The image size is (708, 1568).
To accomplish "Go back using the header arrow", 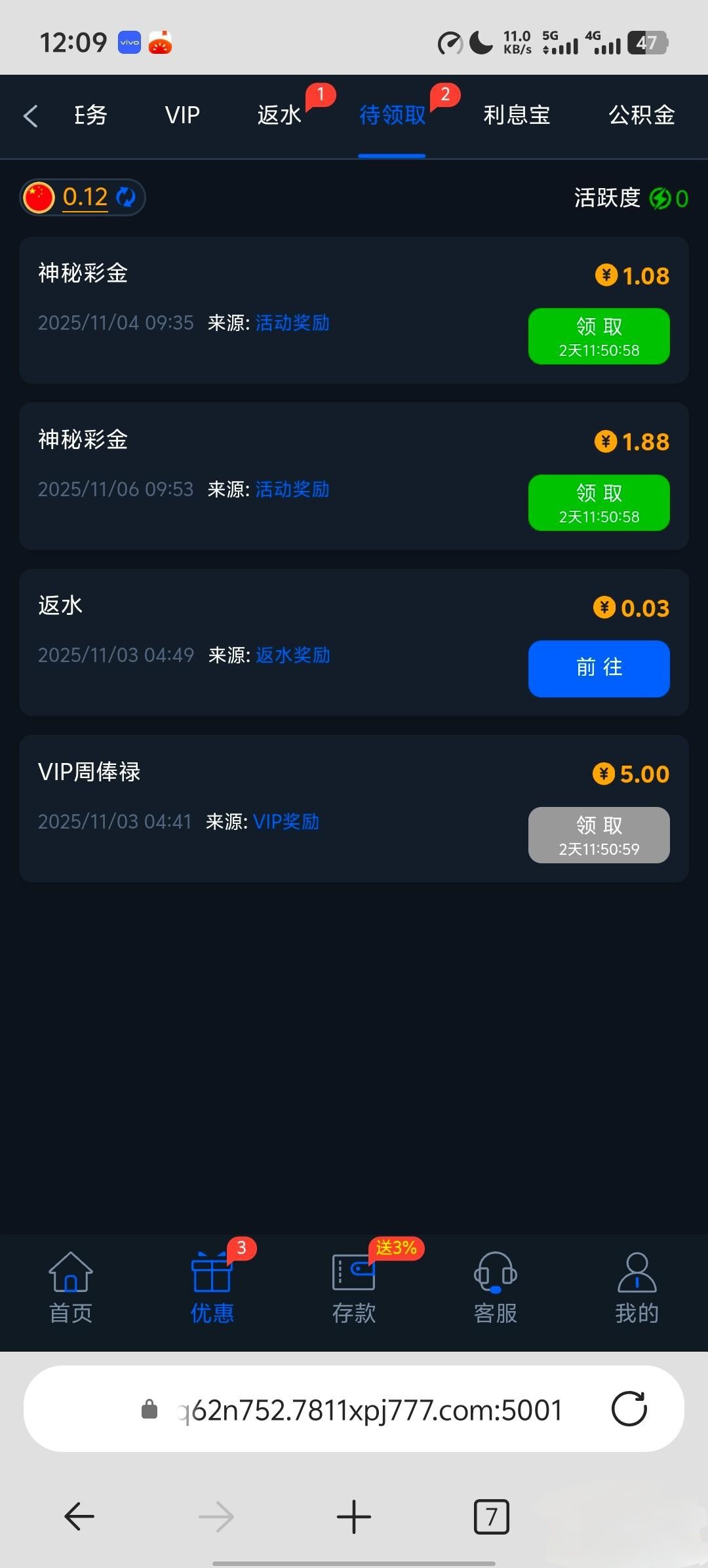I will [30, 116].
